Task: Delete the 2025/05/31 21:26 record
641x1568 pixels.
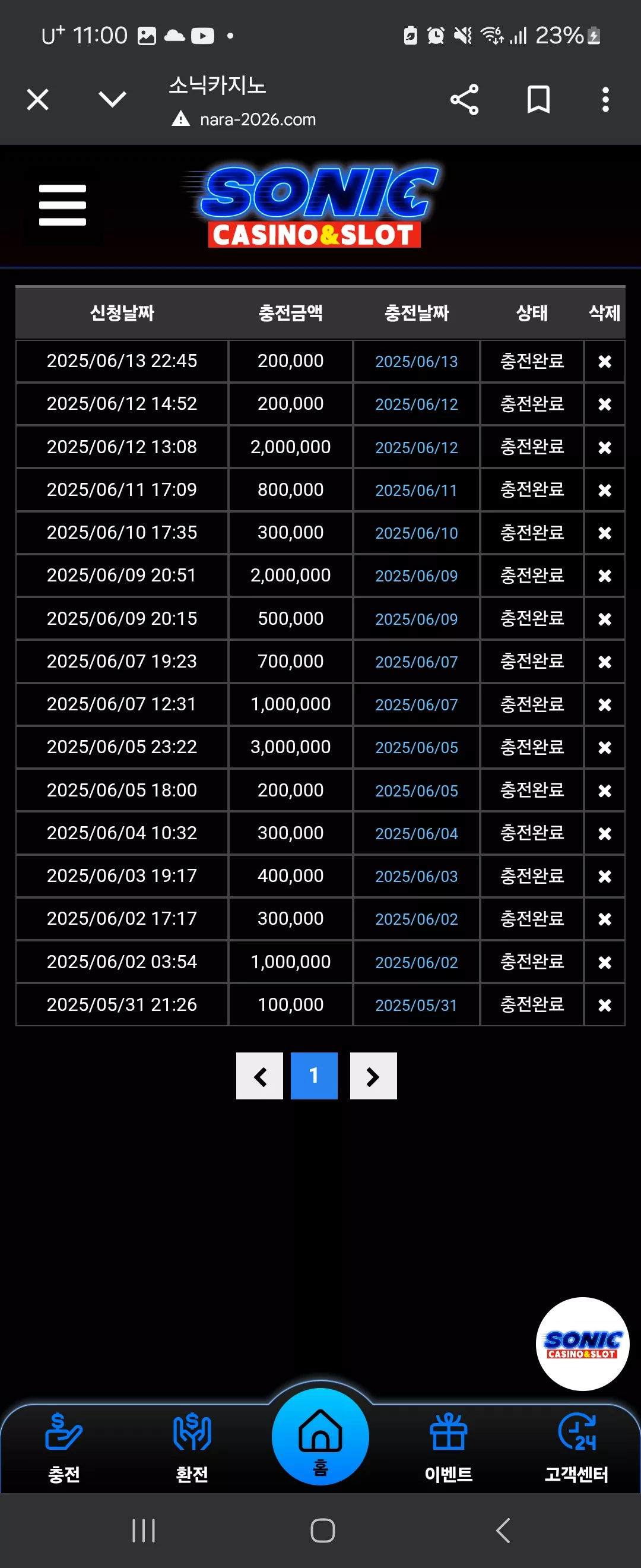Action: tap(605, 1005)
